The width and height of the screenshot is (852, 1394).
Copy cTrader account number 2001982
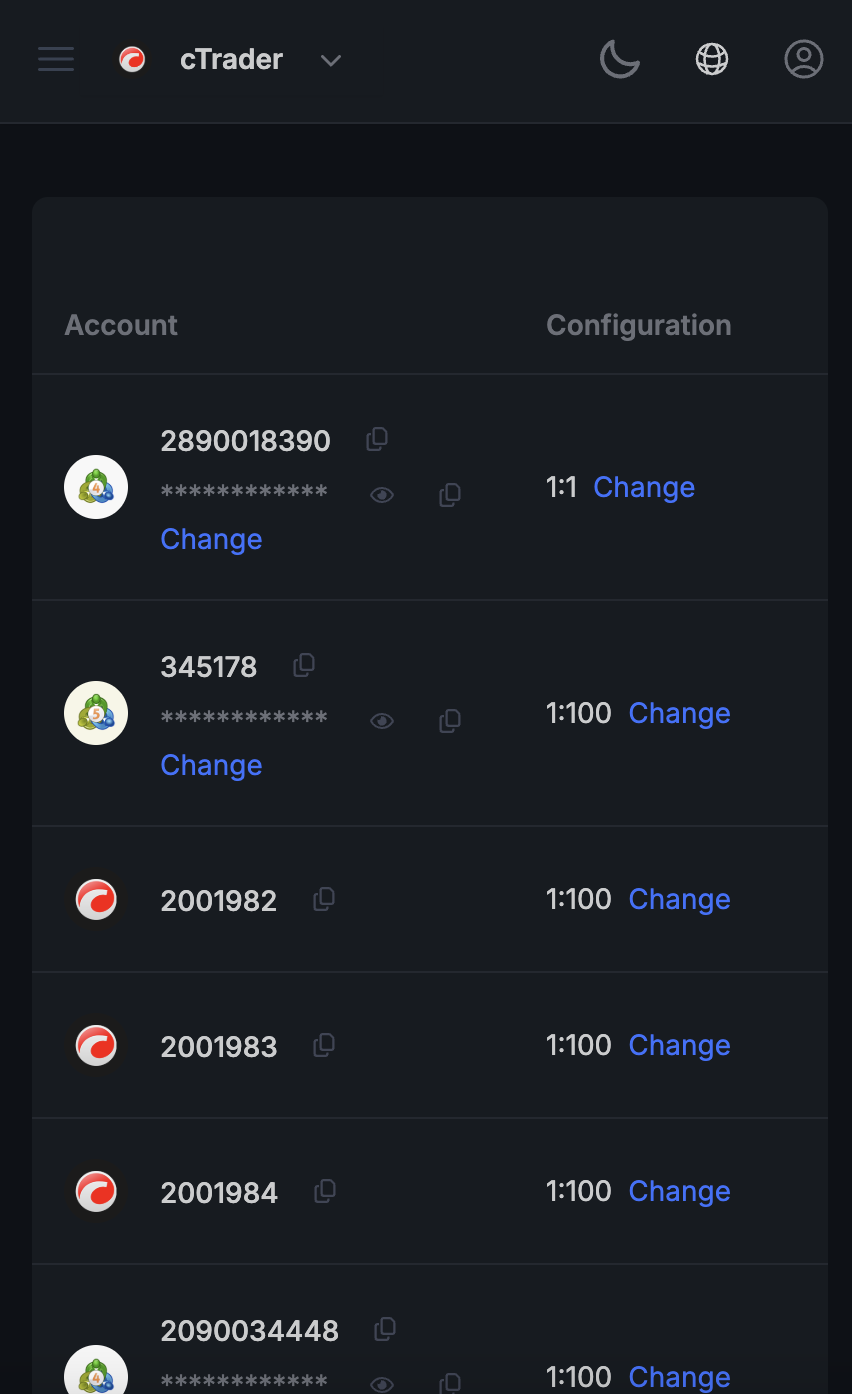coord(324,899)
